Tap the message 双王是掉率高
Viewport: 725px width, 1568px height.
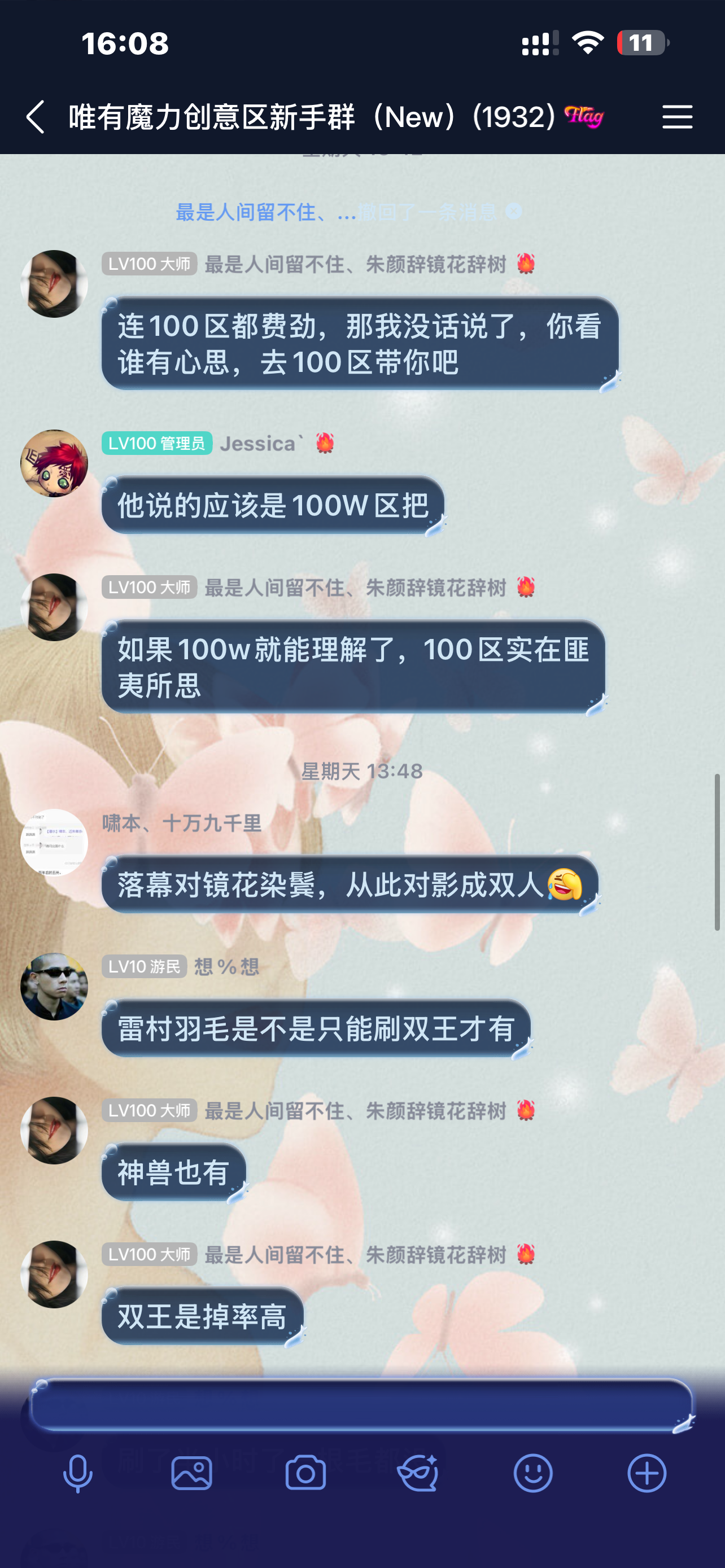coord(202,1316)
